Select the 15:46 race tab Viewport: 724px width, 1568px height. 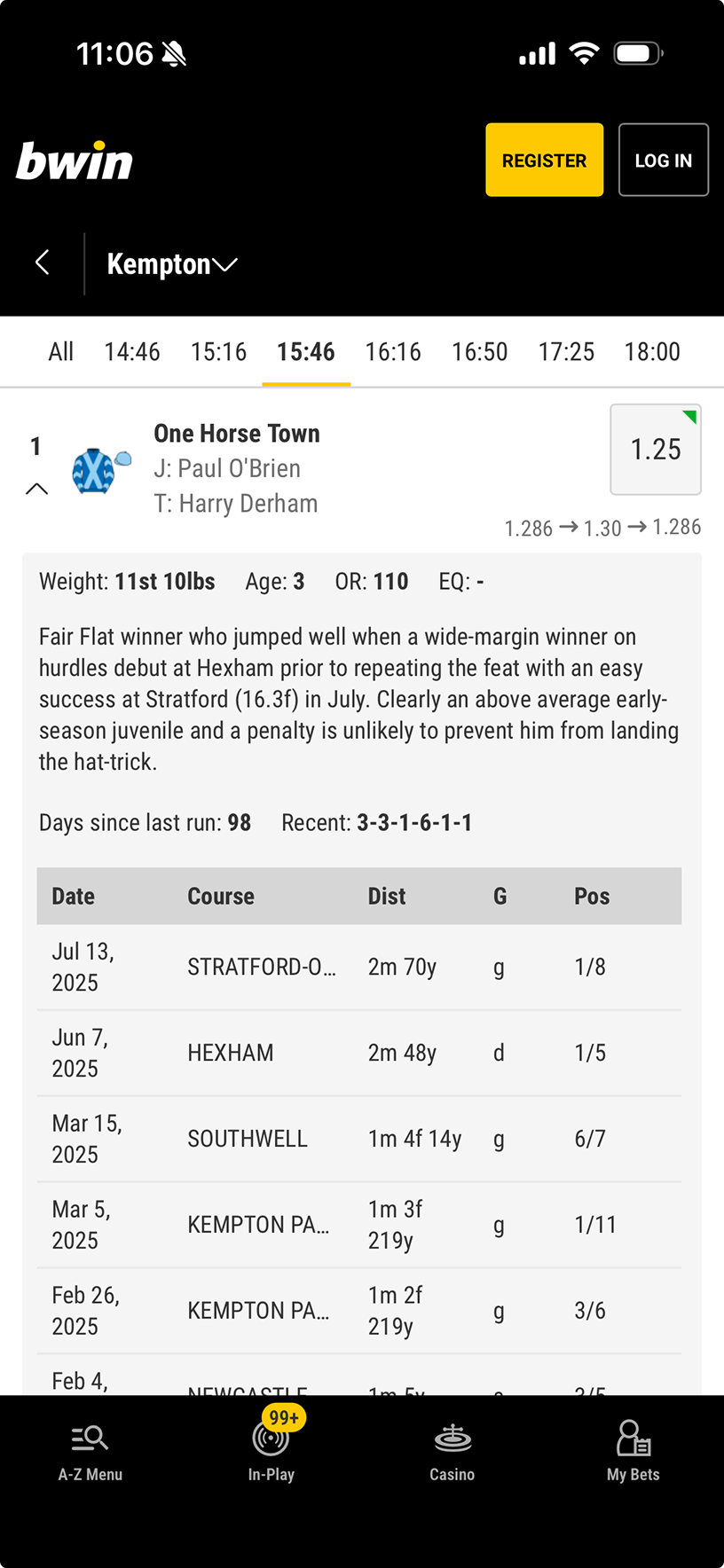click(x=306, y=352)
